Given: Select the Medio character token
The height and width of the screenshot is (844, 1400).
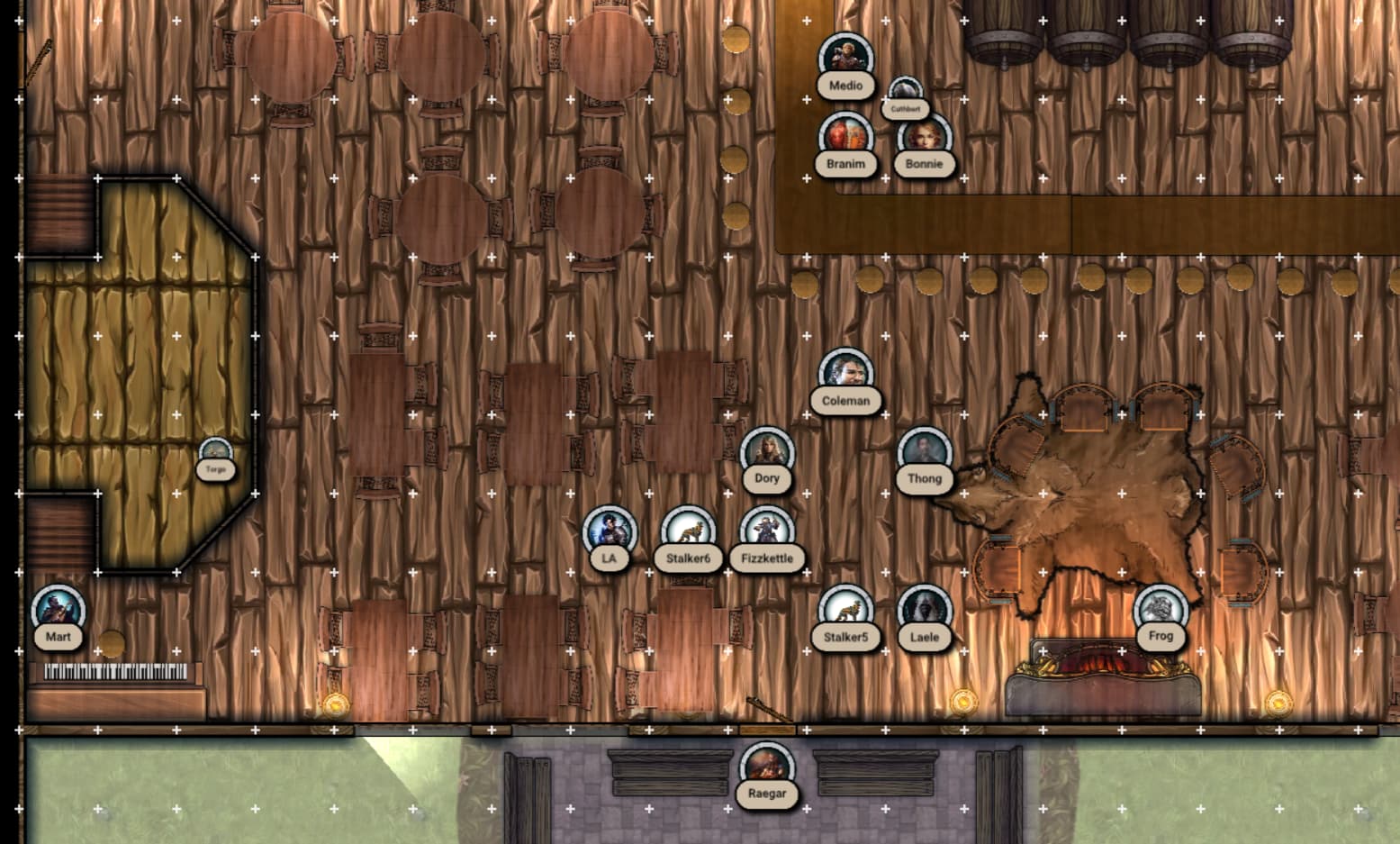Looking at the screenshot, I should [845, 59].
